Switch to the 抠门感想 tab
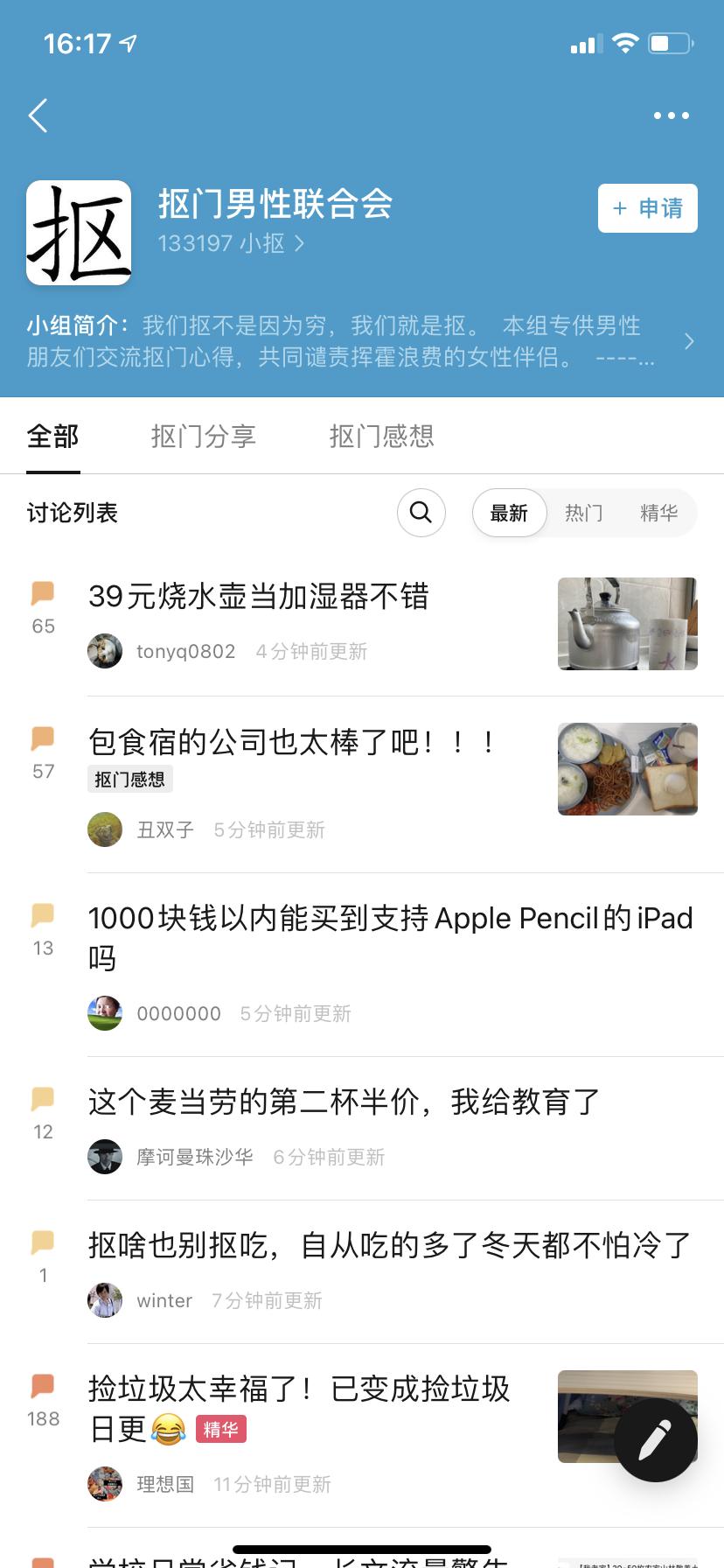Screen dimensions: 724x1568 pos(381,436)
